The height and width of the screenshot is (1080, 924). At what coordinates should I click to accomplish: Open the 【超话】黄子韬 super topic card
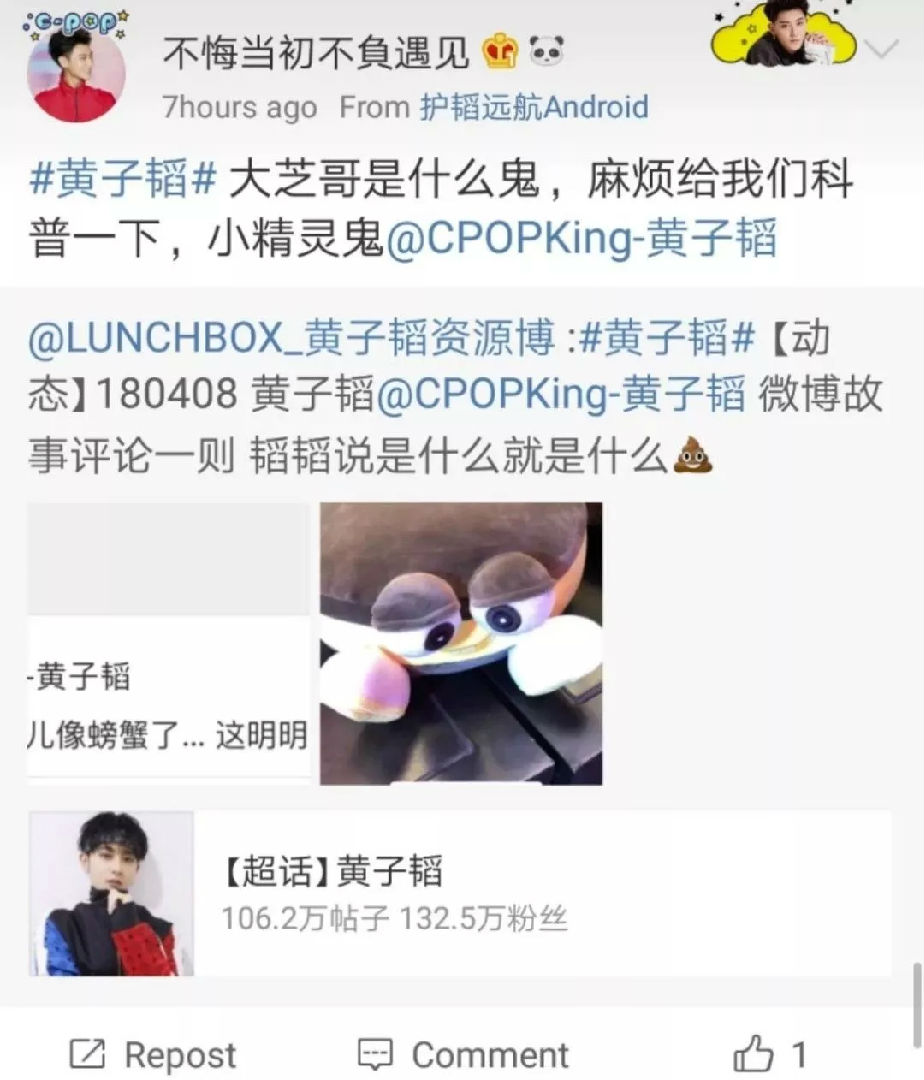click(460, 893)
